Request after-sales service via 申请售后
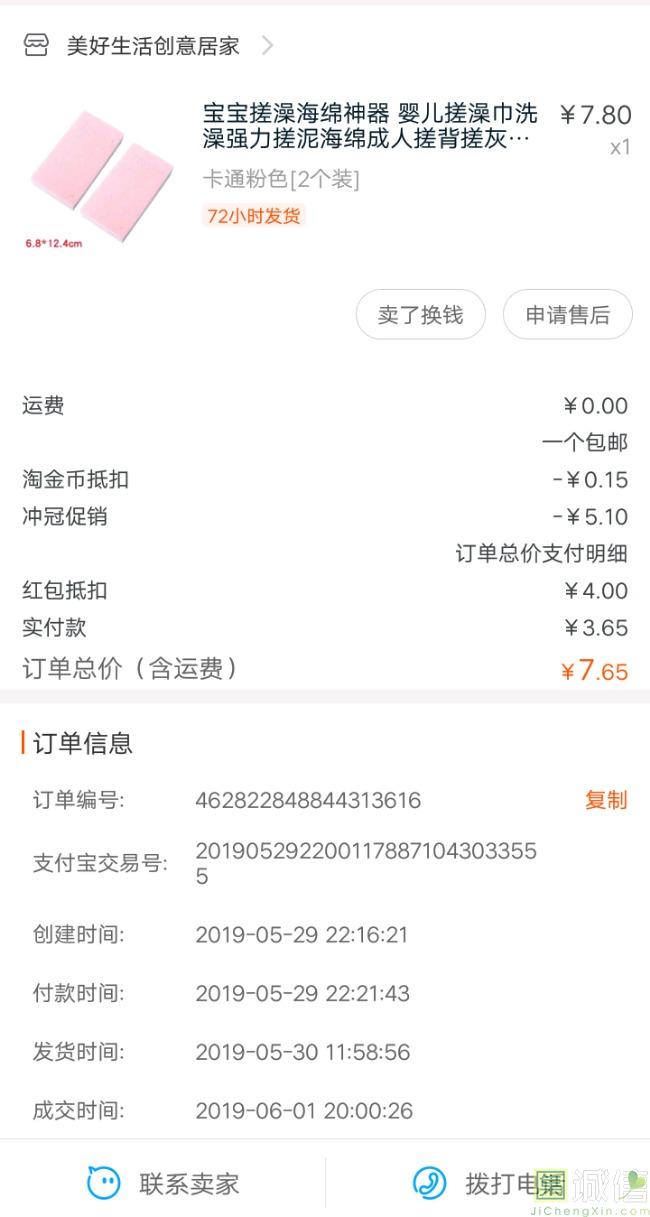Viewport: 650px width, 1217px height. pos(567,315)
